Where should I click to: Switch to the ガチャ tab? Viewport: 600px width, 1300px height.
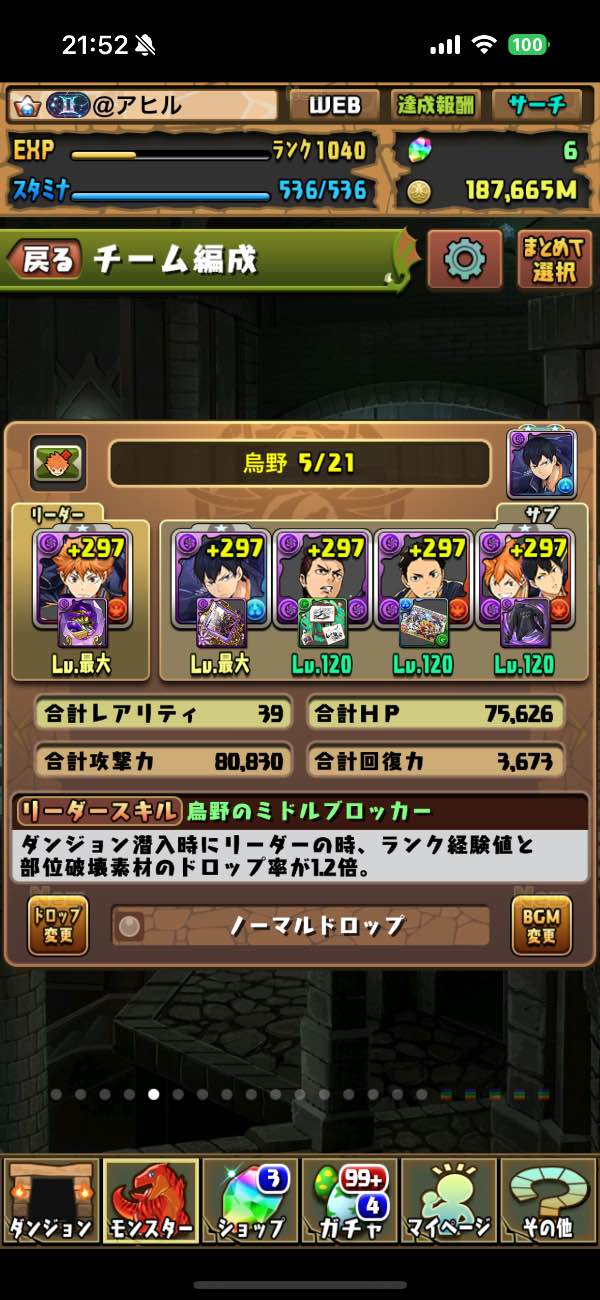pyautogui.click(x=350, y=1200)
